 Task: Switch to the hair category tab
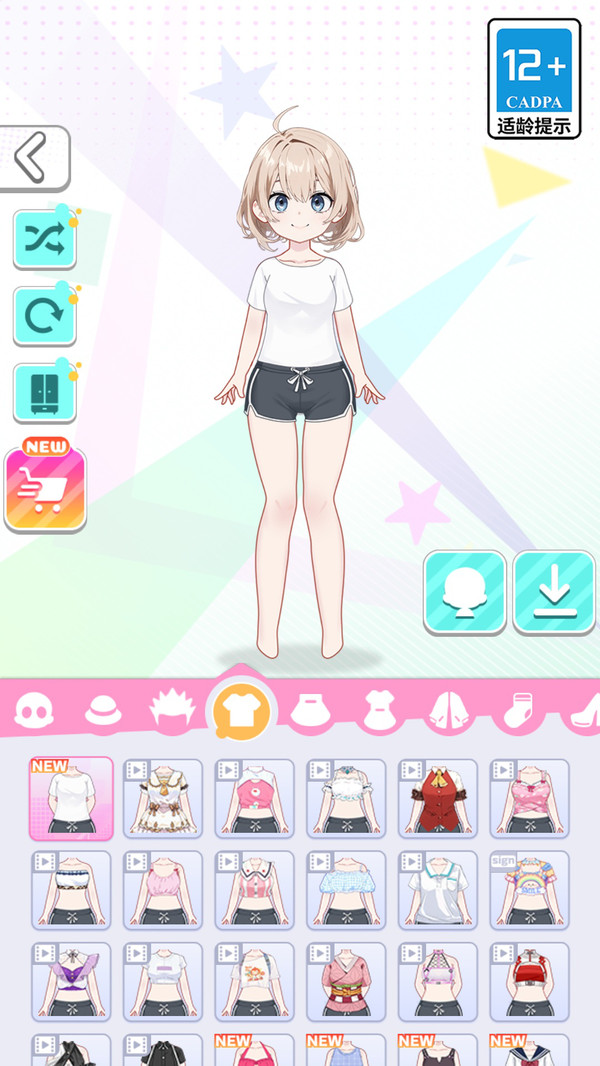pyautogui.click(x=170, y=711)
